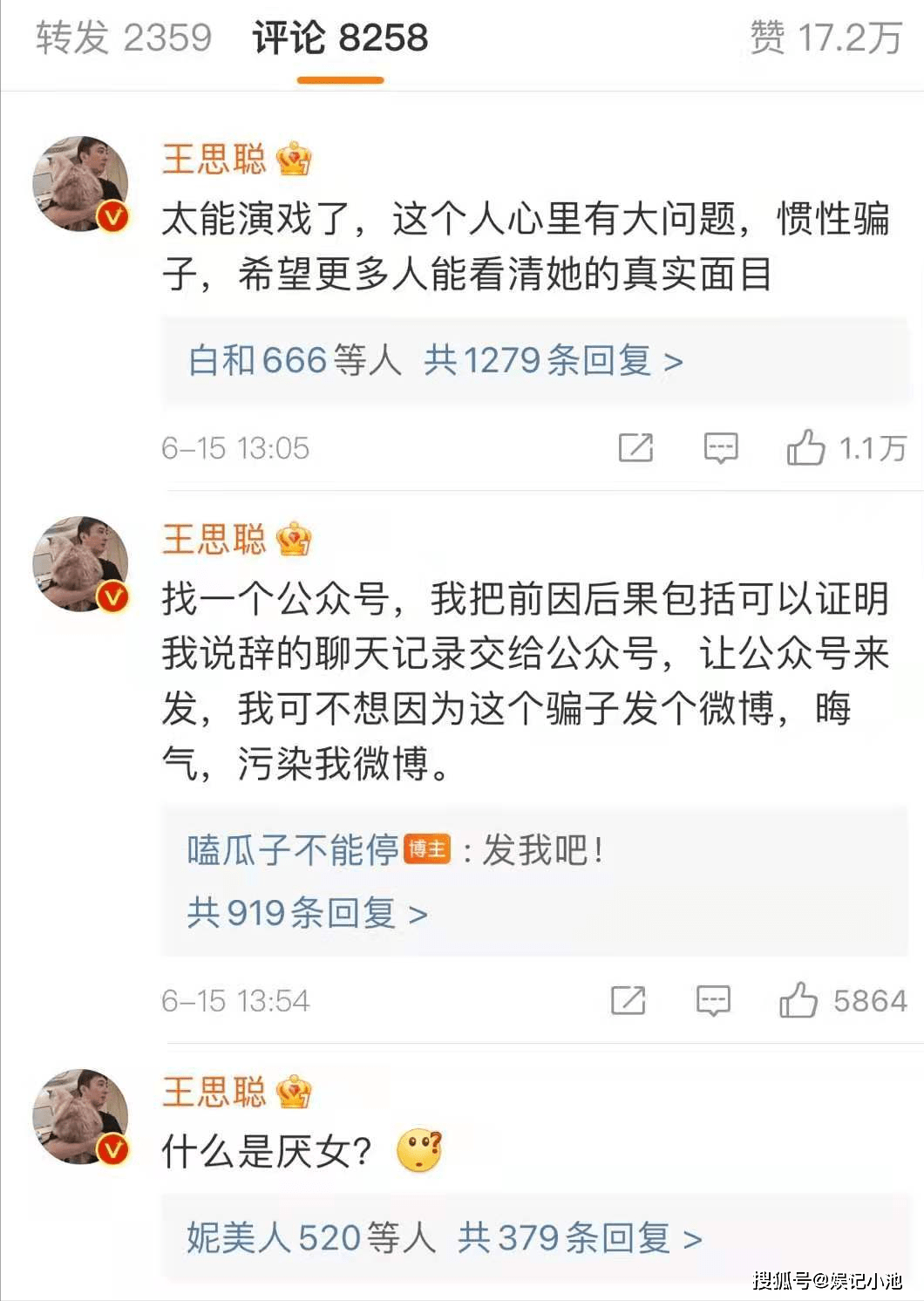Screen dimensions: 924x1301
Task: Reply to the comment posted at 6-15 13:54
Action: (x=712, y=1001)
